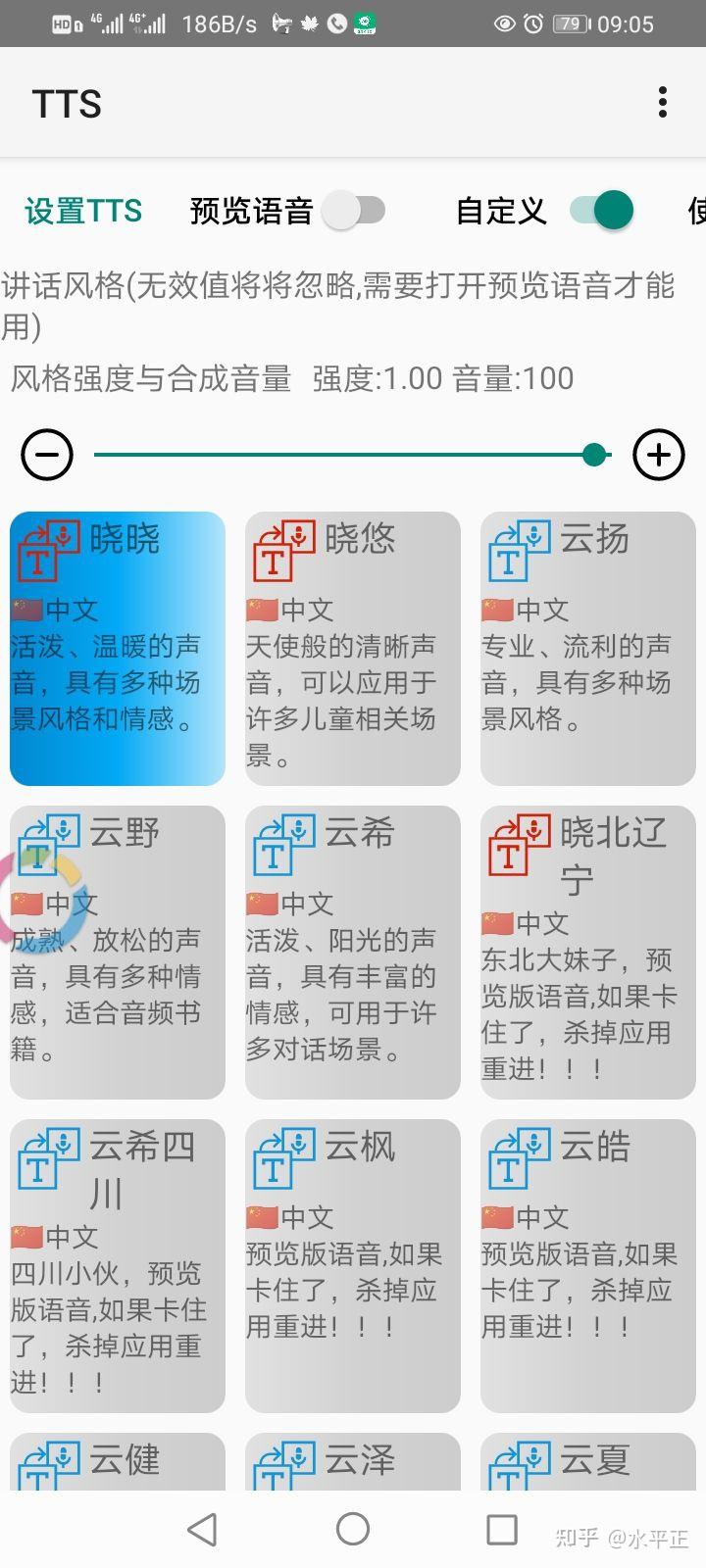
Task: Tap the 云健 voice card
Action: [118, 1462]
